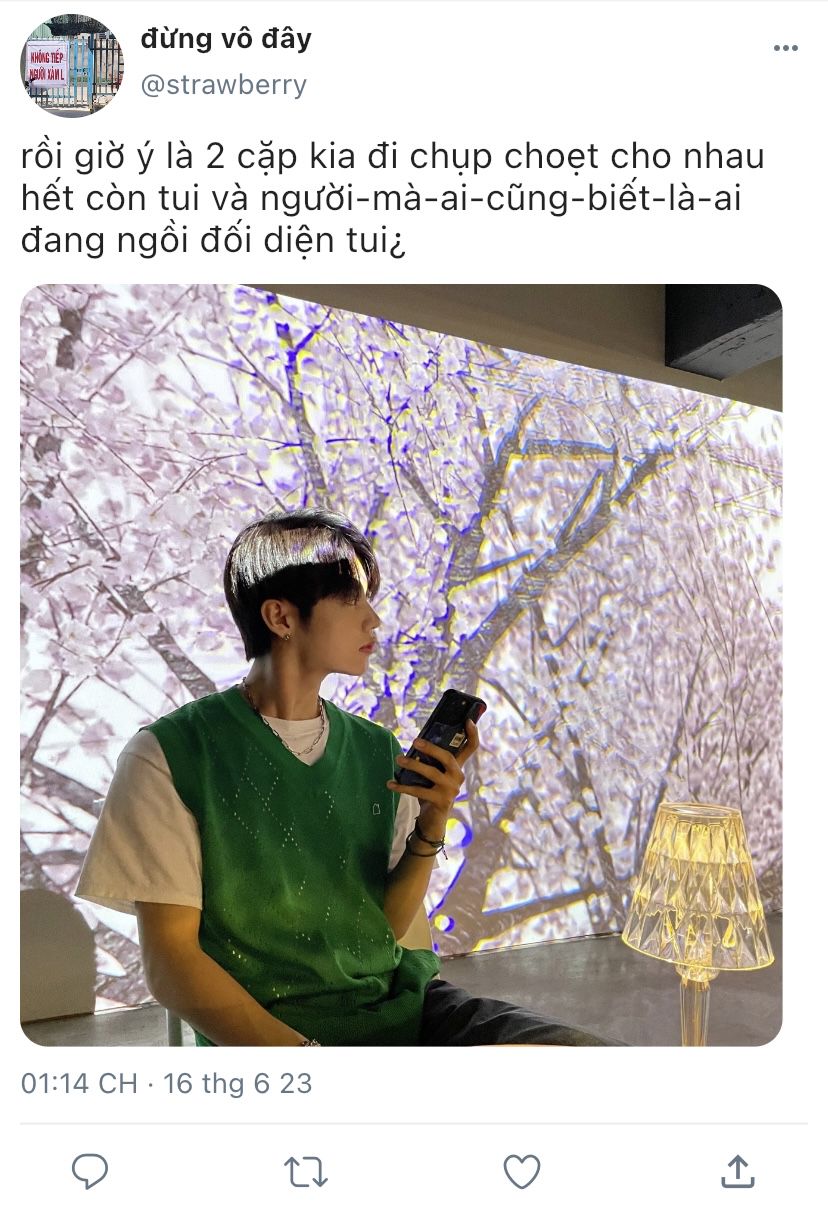
Task: Open the @strawberry profile handle
Action: [x=223, y=85]
